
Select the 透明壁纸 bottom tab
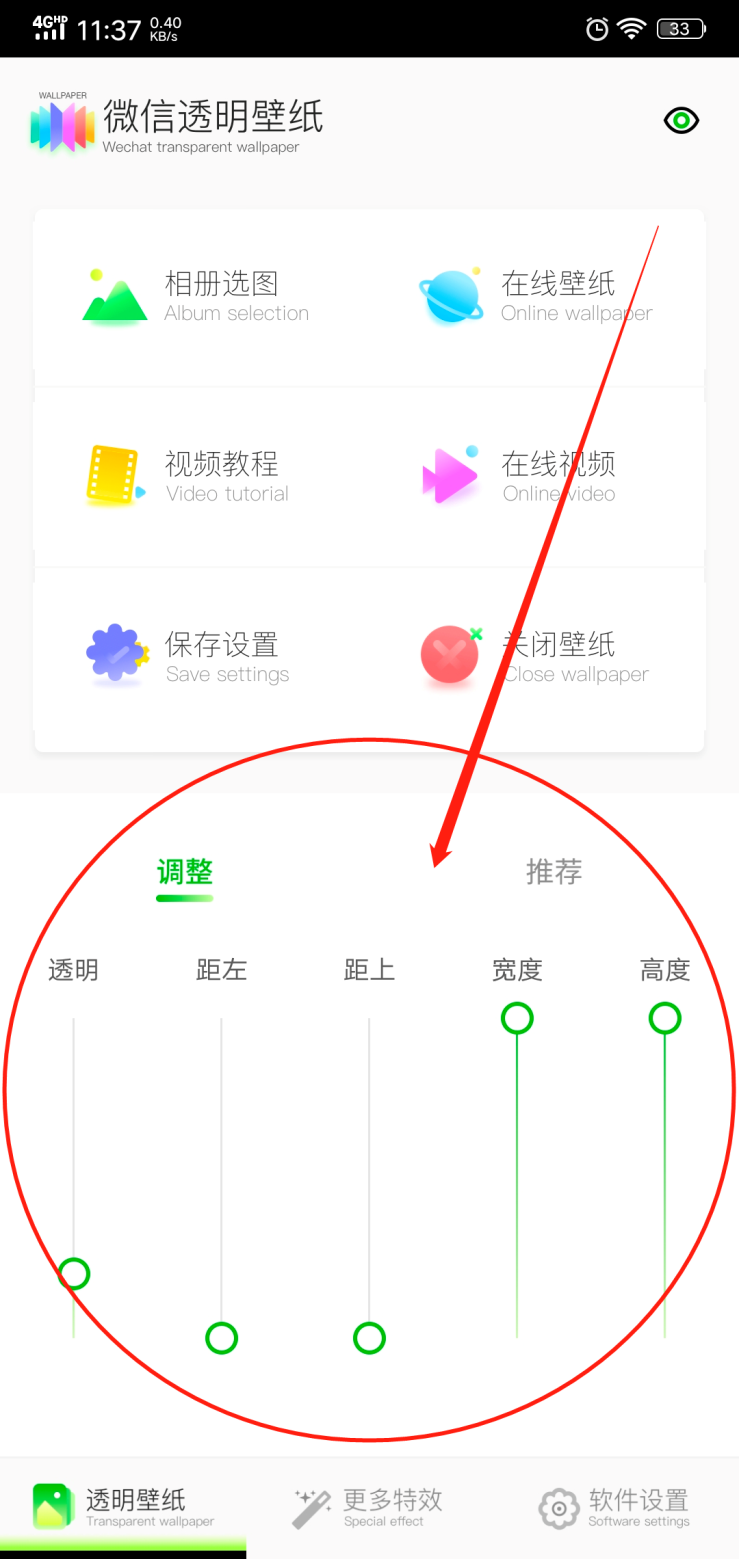(123, 1507)
